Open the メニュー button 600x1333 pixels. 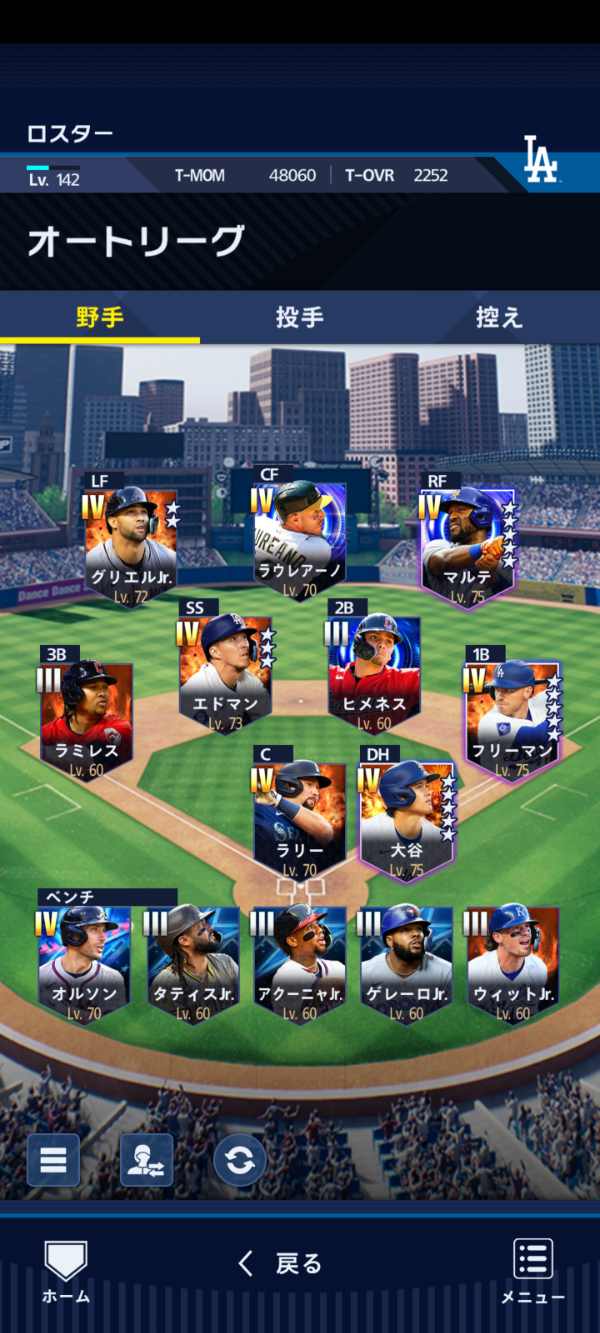[533, 1272]
